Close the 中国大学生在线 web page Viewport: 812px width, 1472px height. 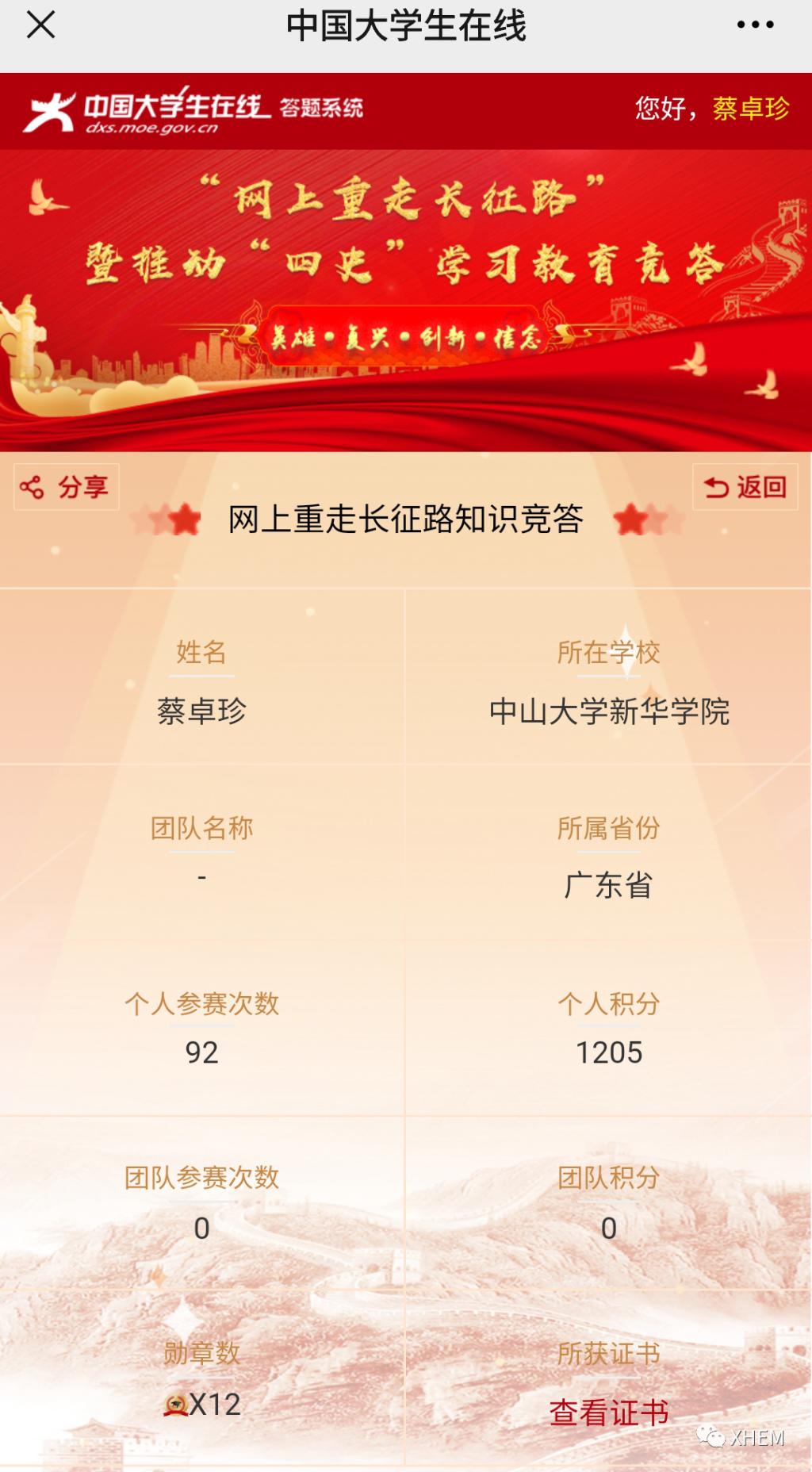(x=40, y=25)
